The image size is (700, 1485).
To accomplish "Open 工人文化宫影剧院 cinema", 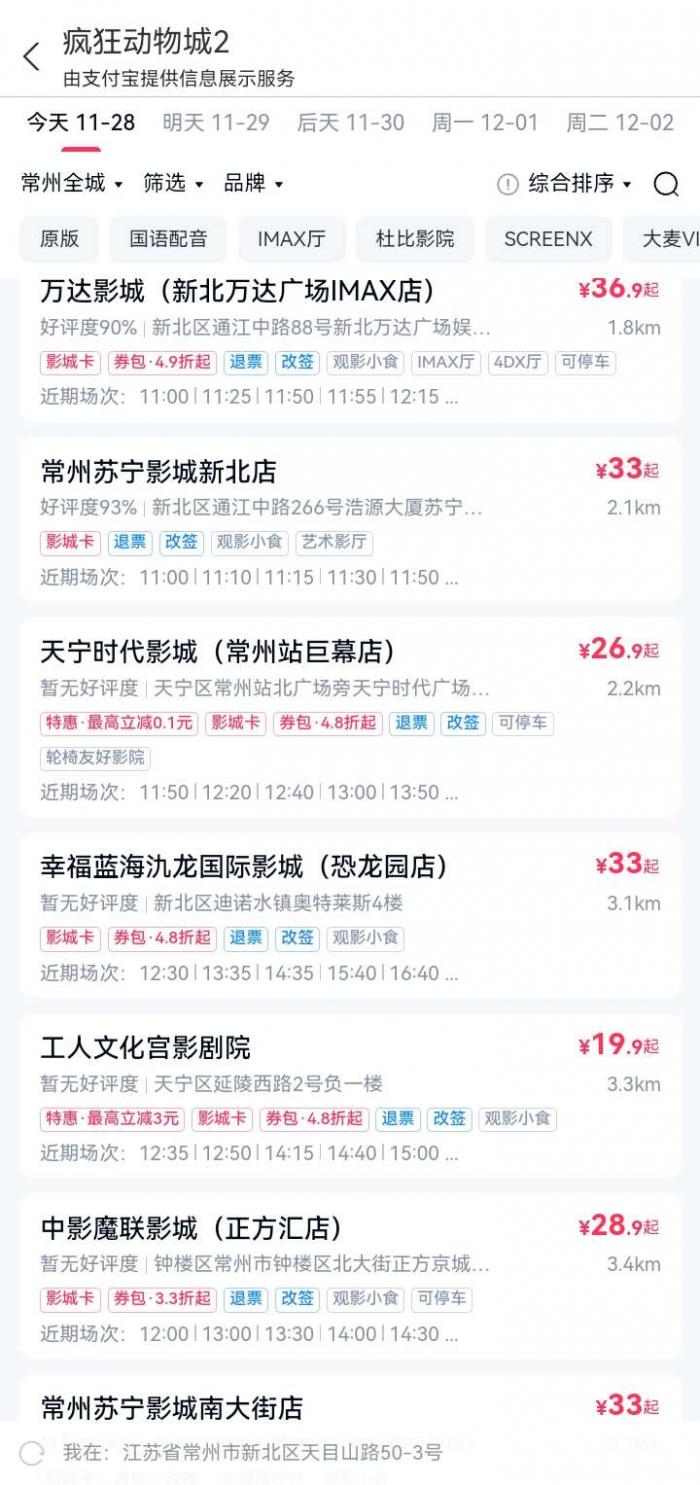I will tap(146, 1047).
